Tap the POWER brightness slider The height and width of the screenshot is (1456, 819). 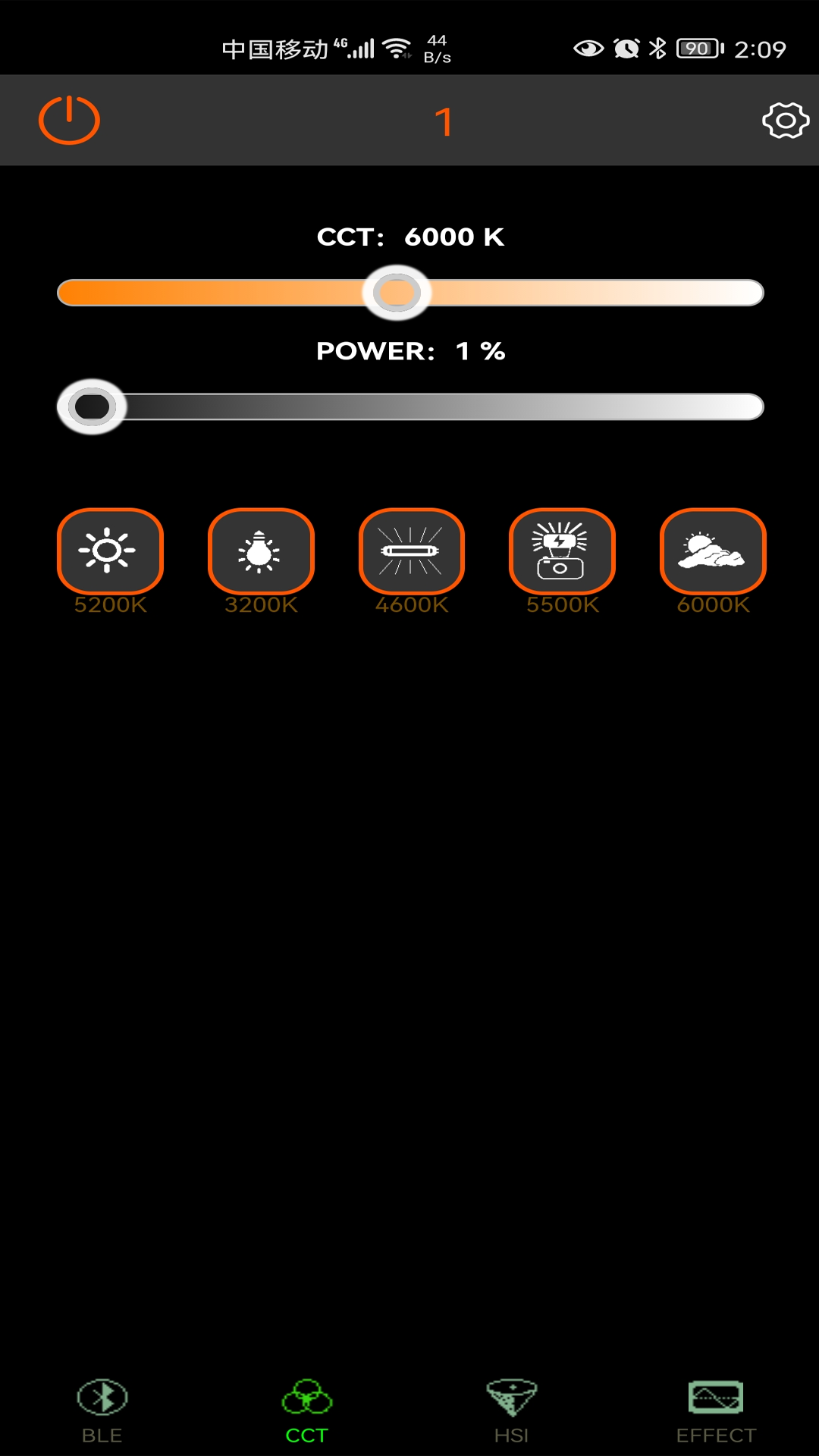click(x=409, y=407)
